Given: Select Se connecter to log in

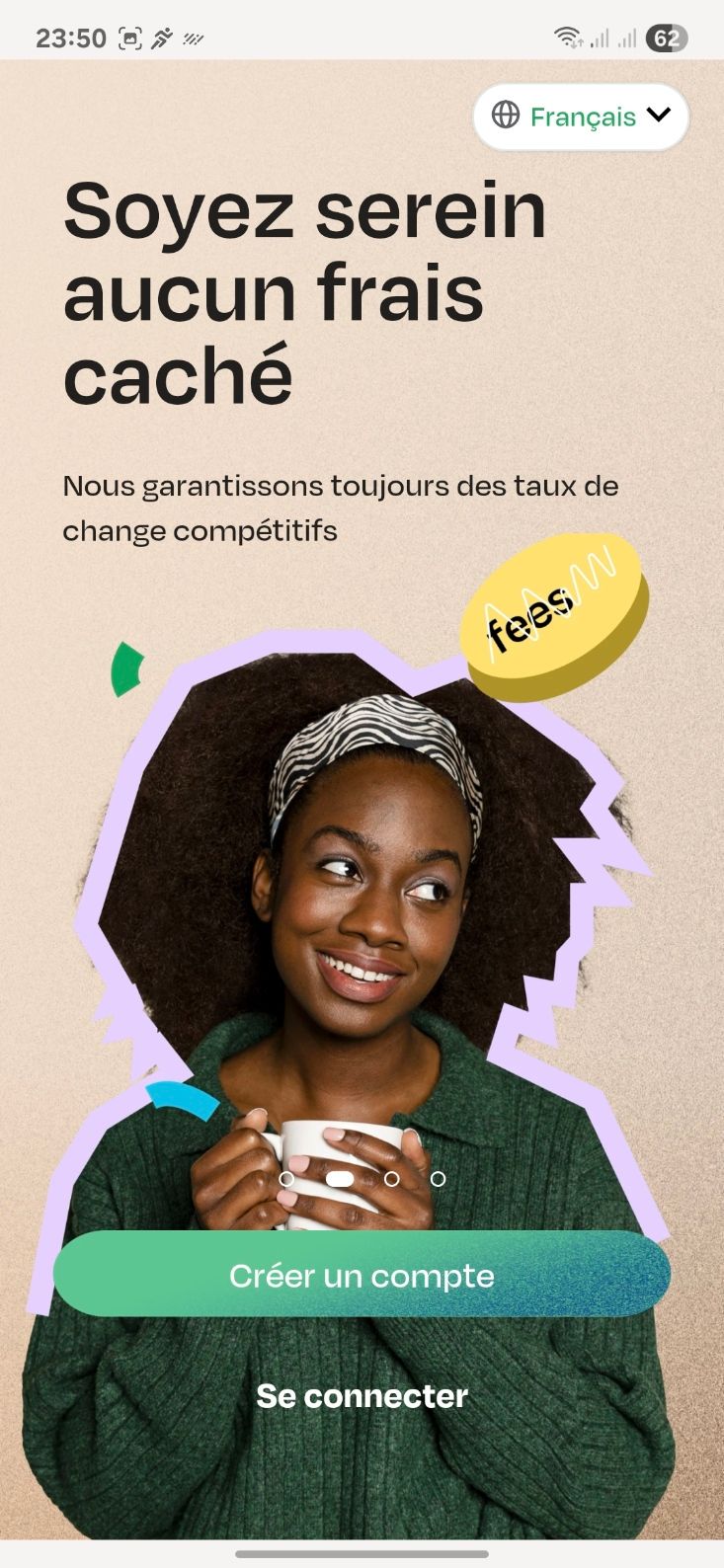Looking at the screenshot, I should [x=362, y=1396].
